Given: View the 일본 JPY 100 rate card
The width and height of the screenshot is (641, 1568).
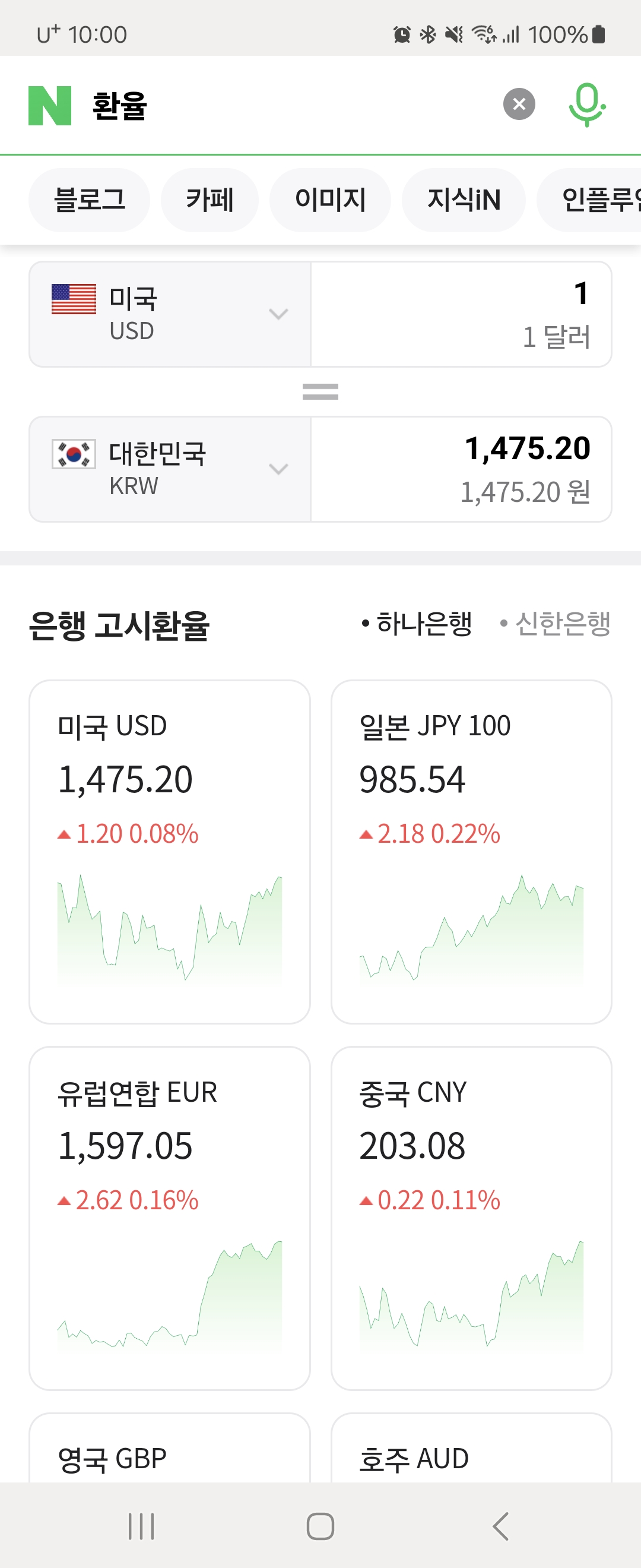Looking at the screenshot, I should pyautogui.click(x=471, y=851).
